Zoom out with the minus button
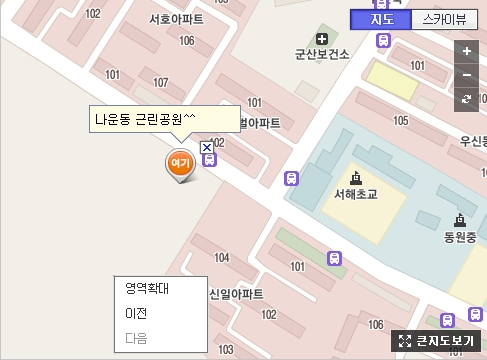Viewport: 487px width, 360px height. point(467,75)
